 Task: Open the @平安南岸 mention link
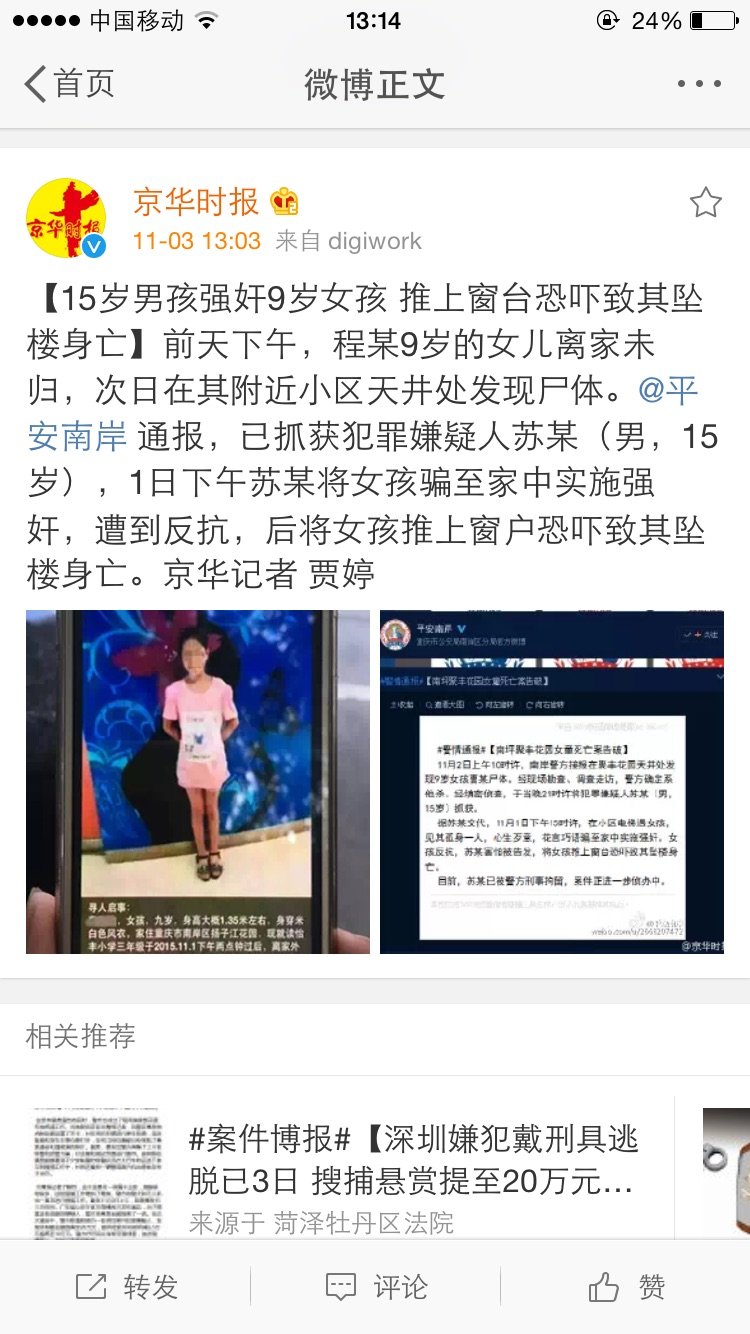[668, 391]
